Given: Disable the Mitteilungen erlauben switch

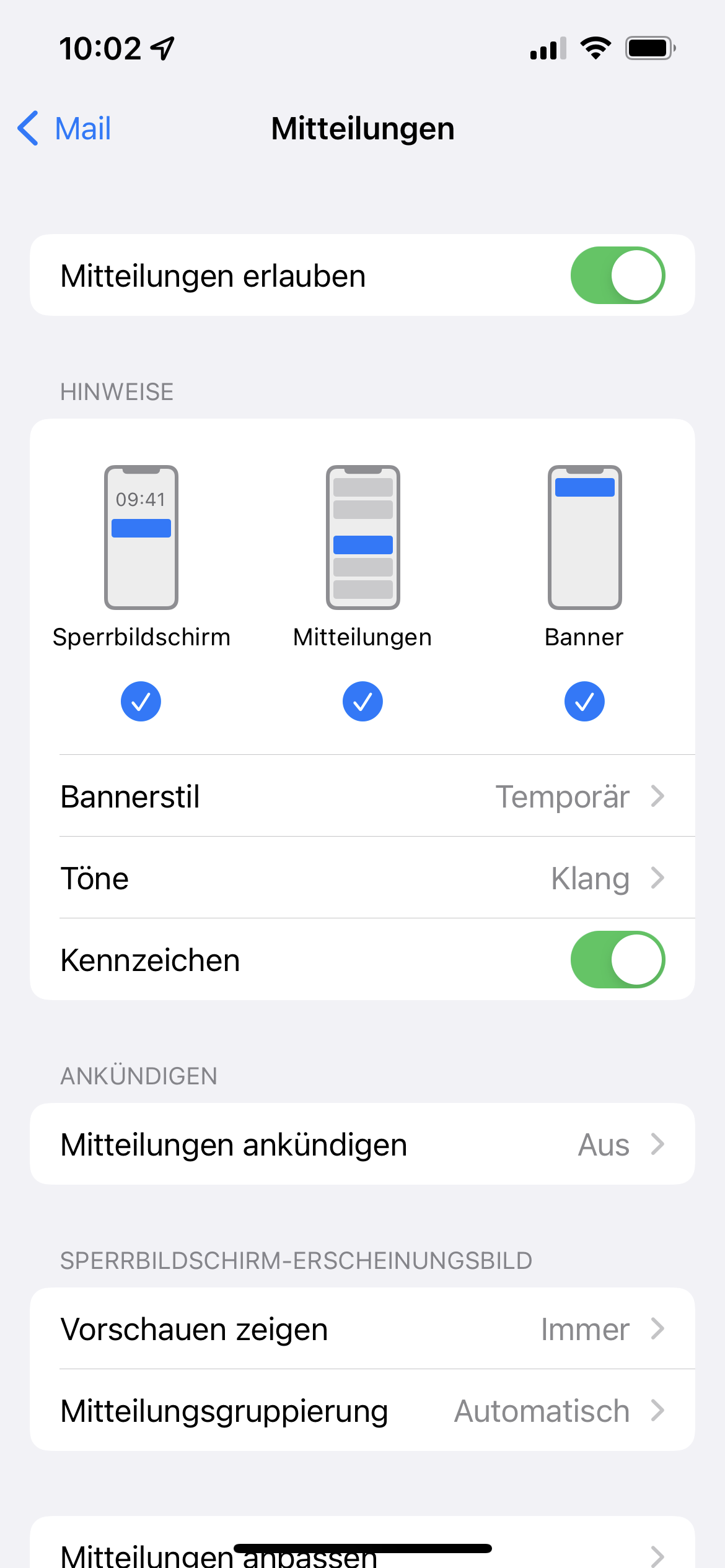Looking at the screenshot, I should [x=617, y=276].
